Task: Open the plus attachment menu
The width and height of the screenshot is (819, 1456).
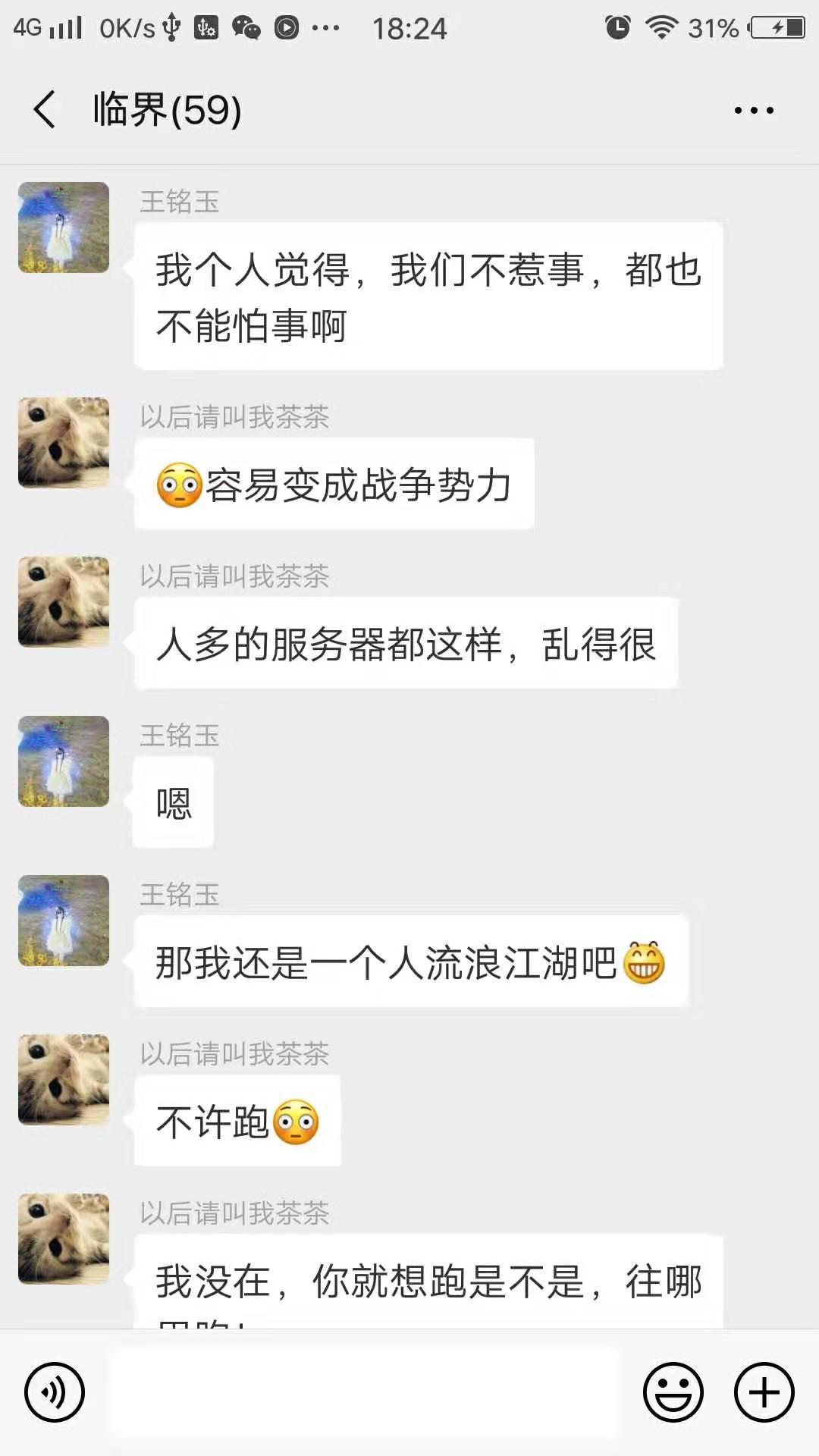Action: (x=764, y=1392)
